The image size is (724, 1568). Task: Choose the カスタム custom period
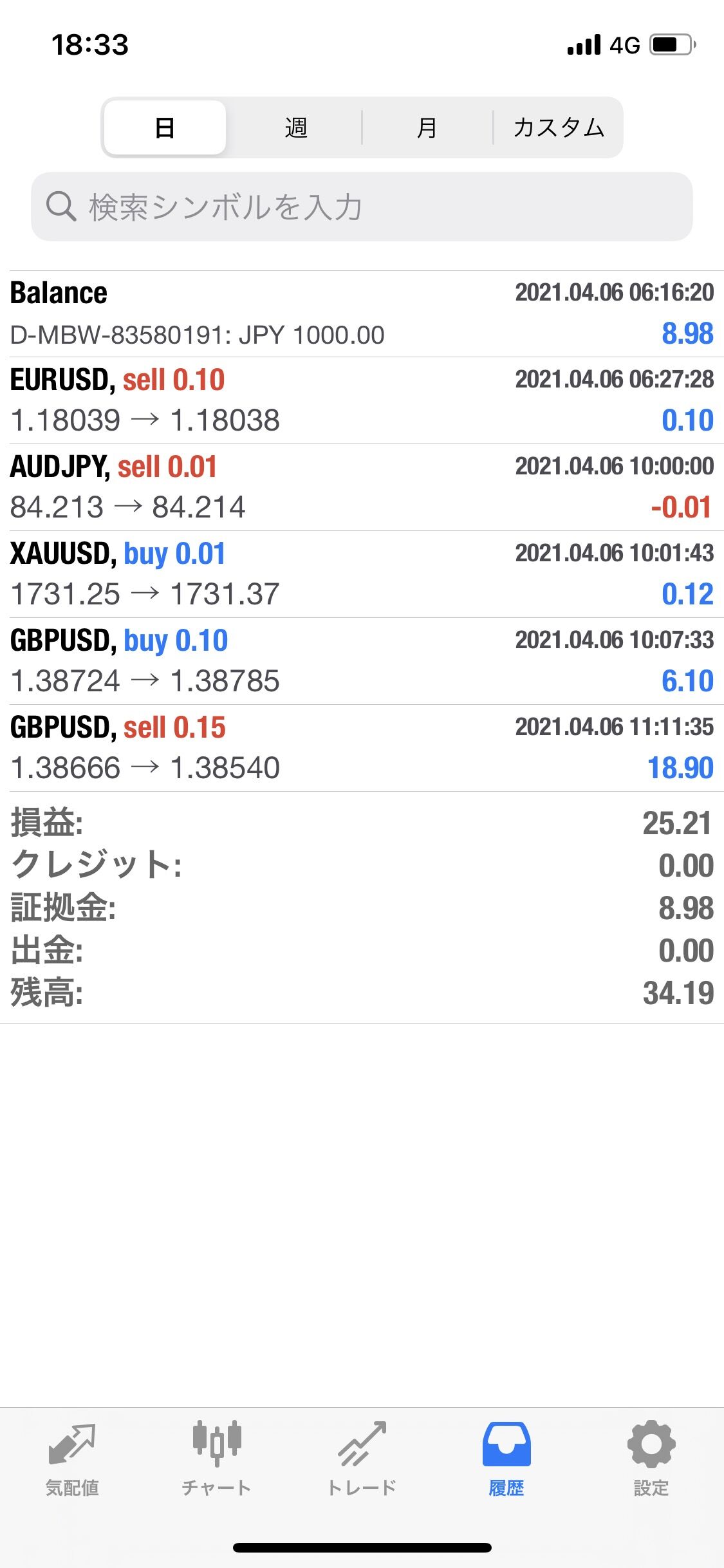tap(558, 127)
